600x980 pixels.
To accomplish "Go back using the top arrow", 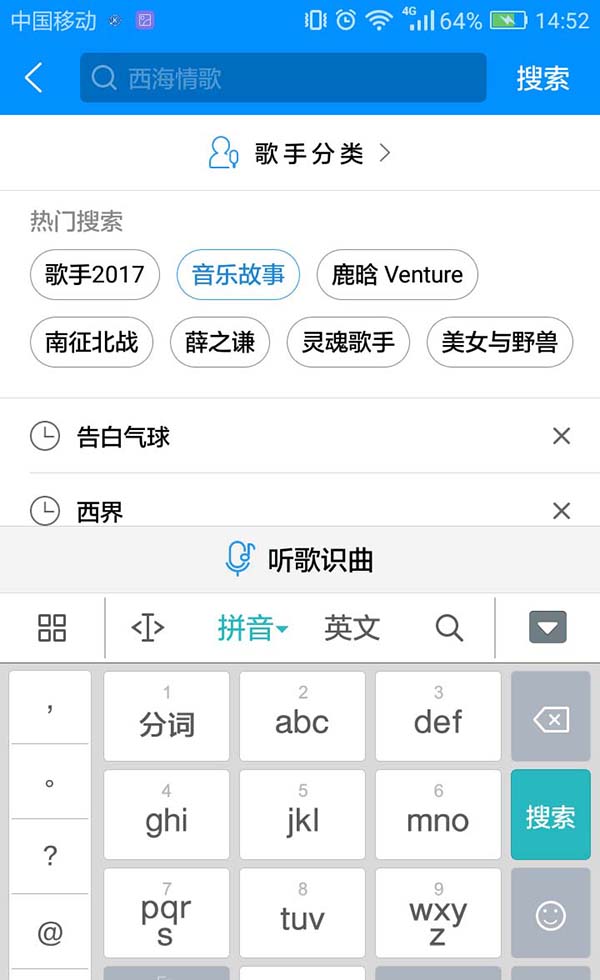I will 34,78.
